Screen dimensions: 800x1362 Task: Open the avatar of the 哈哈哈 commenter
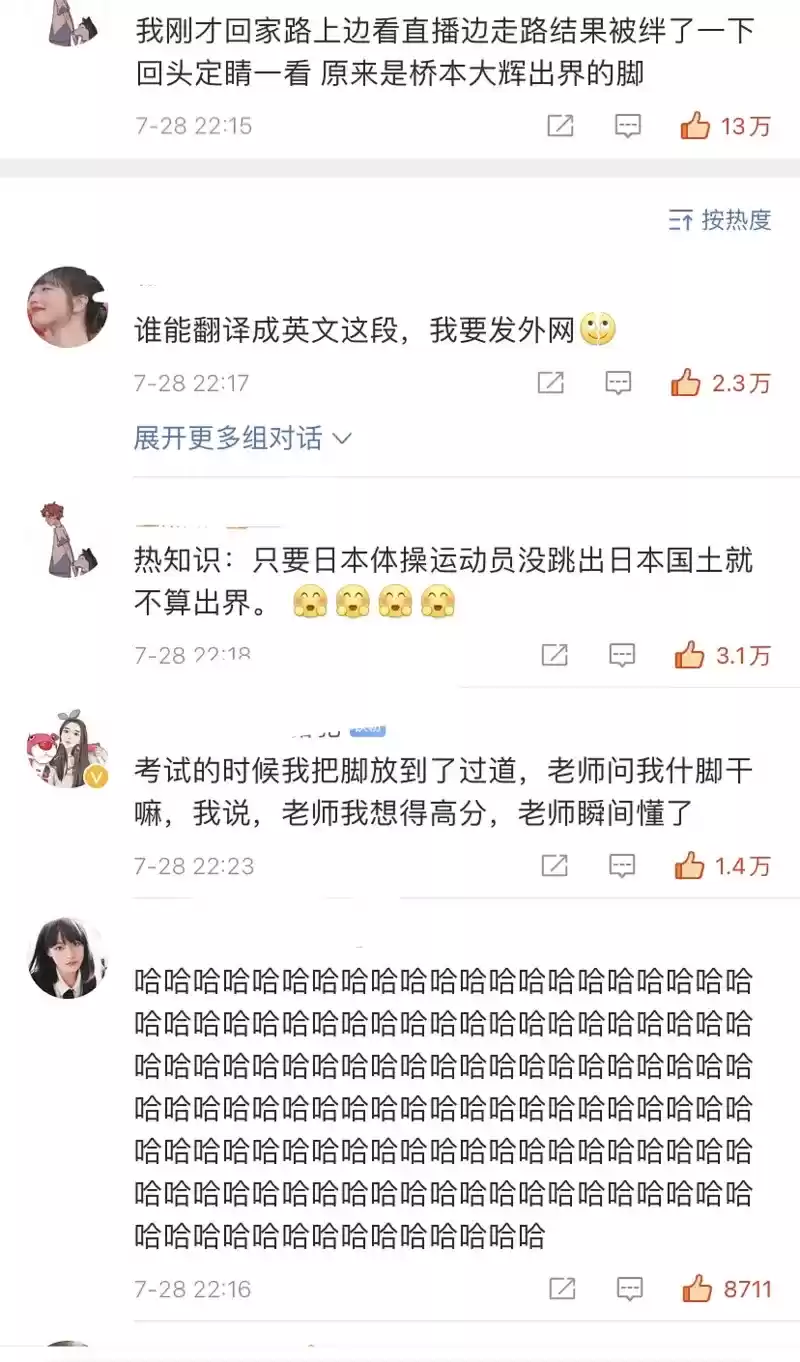(67, 957)
